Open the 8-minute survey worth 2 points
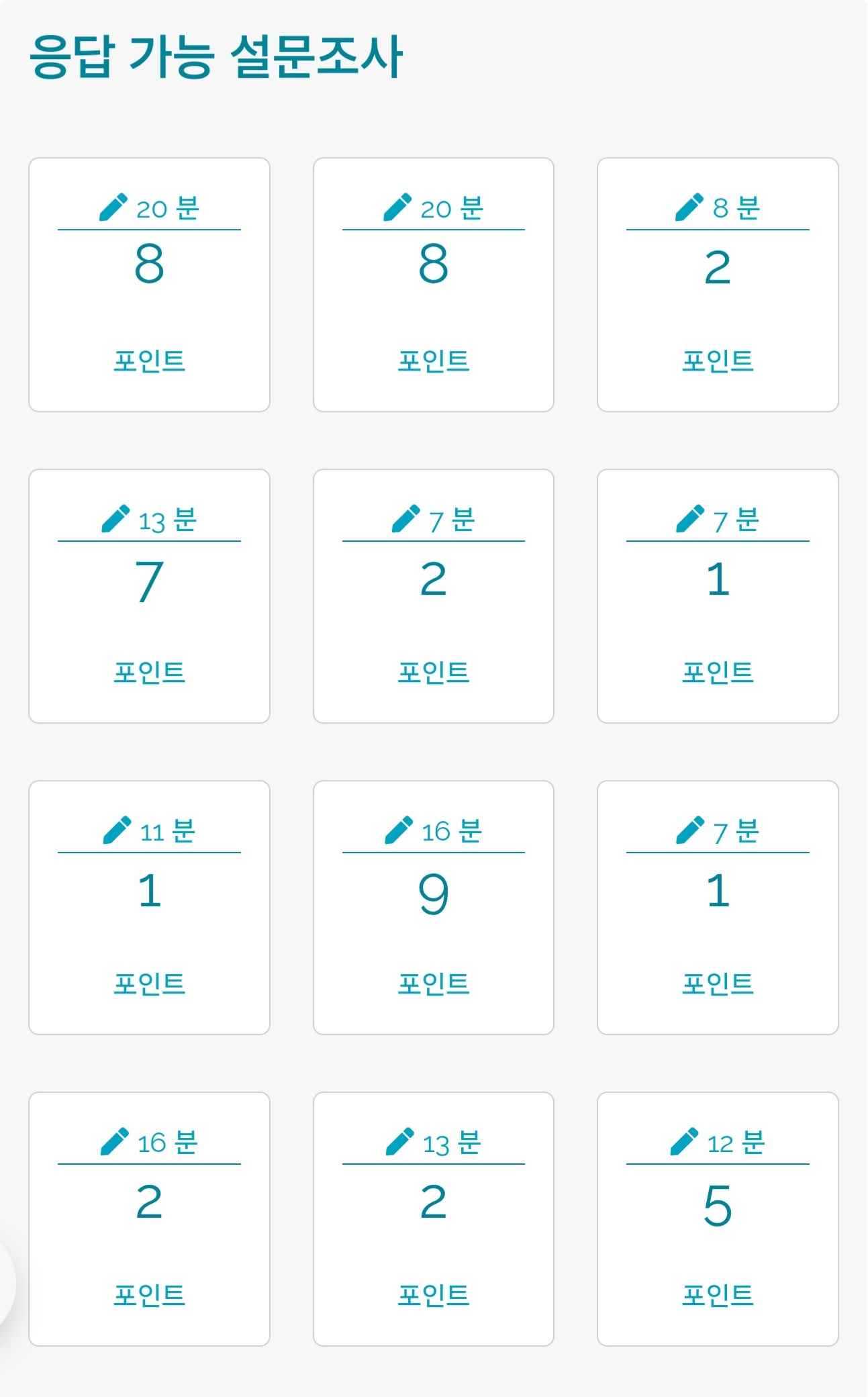The width and height of the screenshot is (868, 1397). coord(717,283)
